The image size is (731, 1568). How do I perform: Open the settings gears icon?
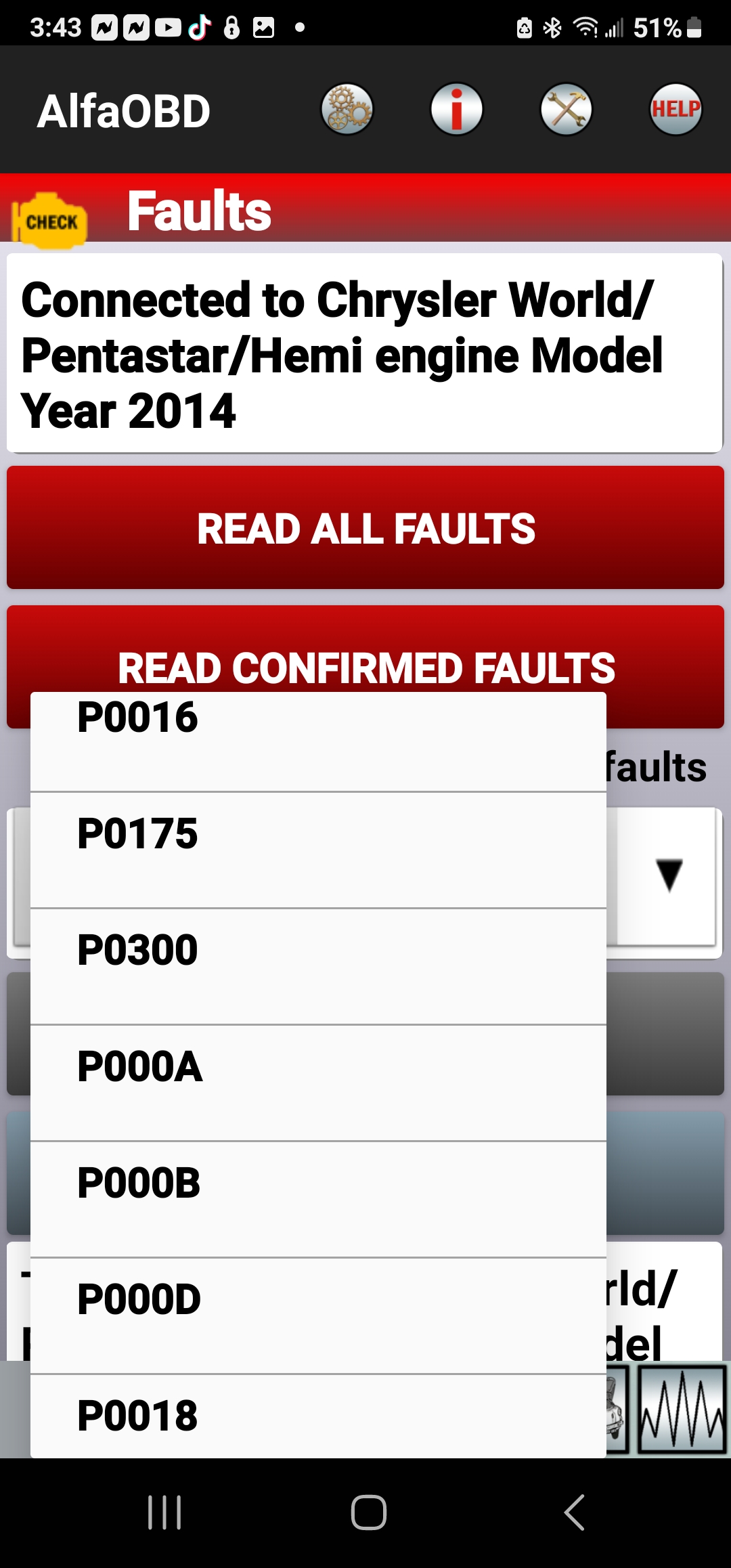[x=347, y=110]
